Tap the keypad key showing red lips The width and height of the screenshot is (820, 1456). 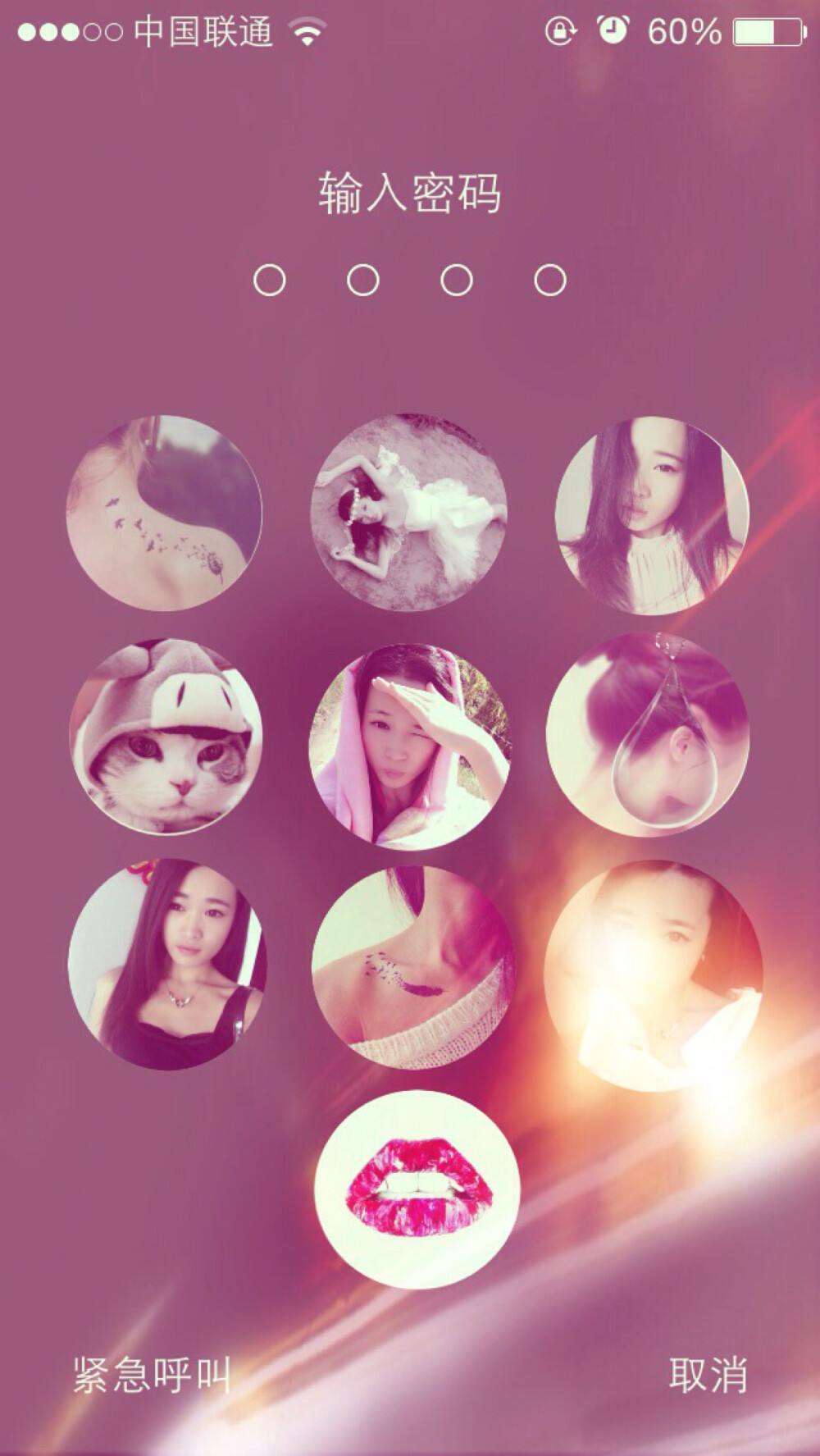point(417,1189)
